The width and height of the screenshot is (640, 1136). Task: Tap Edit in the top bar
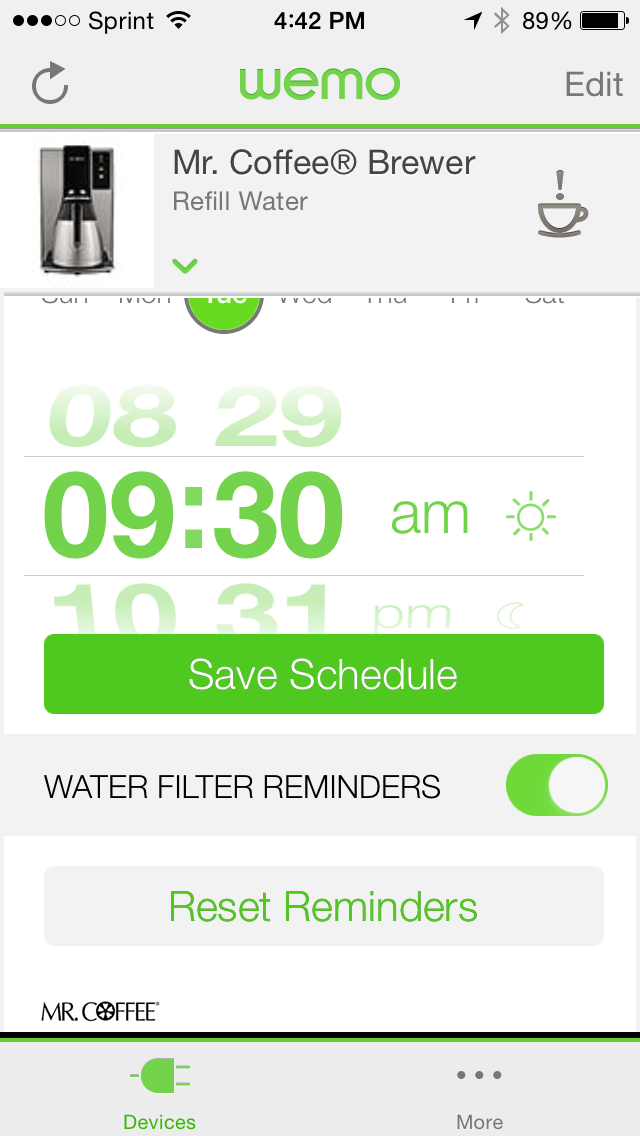tap(594, 84)
